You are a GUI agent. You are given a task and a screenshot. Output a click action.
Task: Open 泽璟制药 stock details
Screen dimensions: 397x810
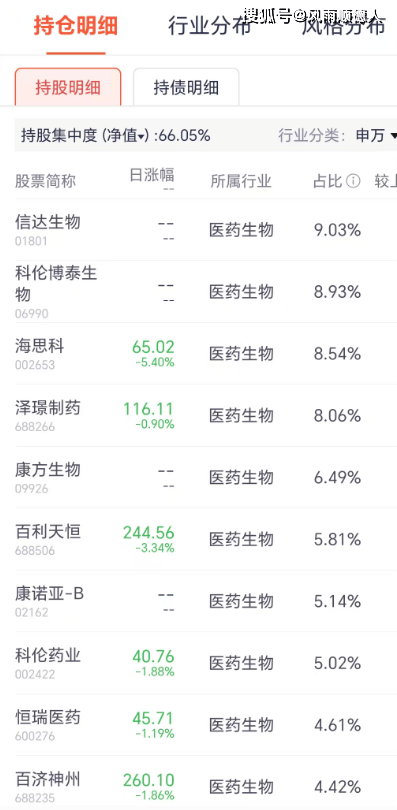tap(198, 416)
